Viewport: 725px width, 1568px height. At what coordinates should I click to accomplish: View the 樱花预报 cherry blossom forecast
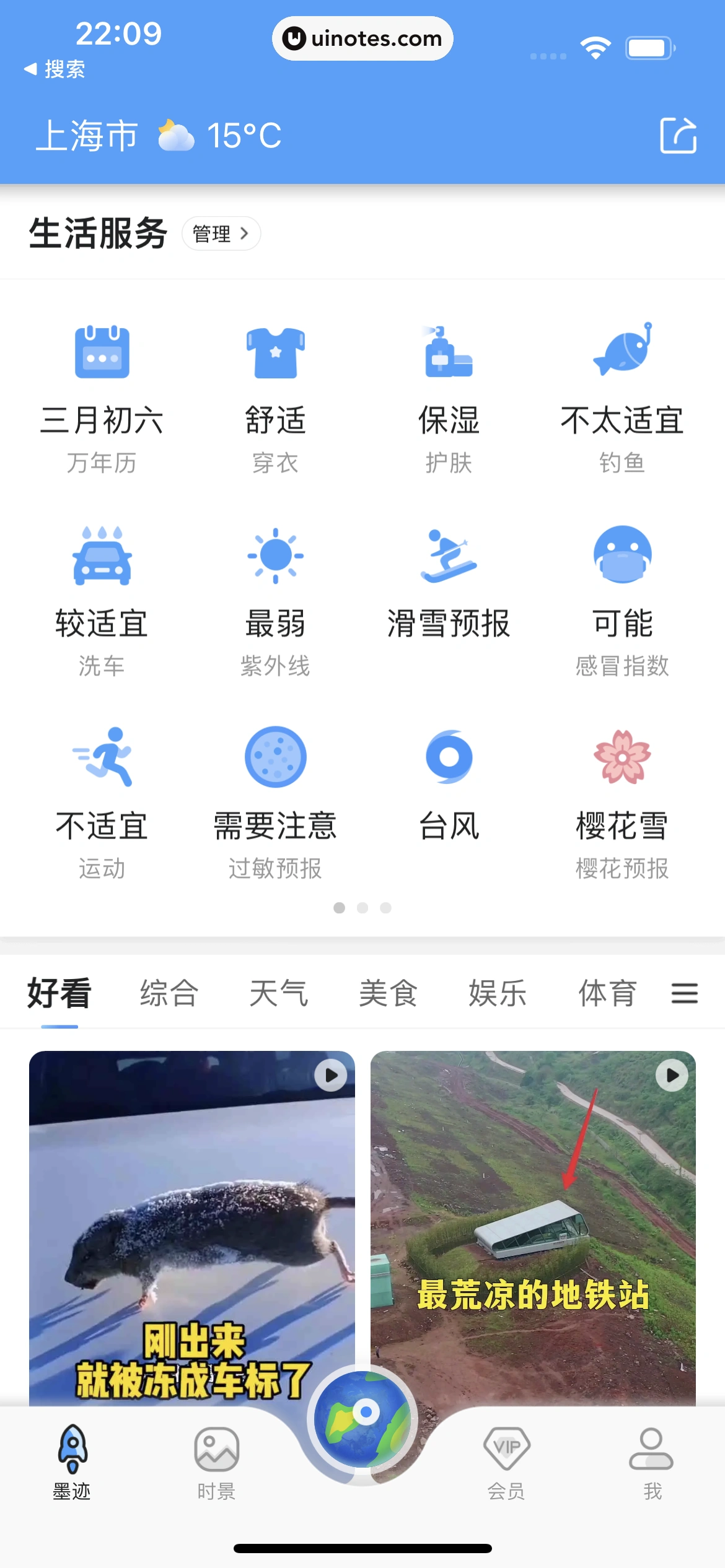622,802
